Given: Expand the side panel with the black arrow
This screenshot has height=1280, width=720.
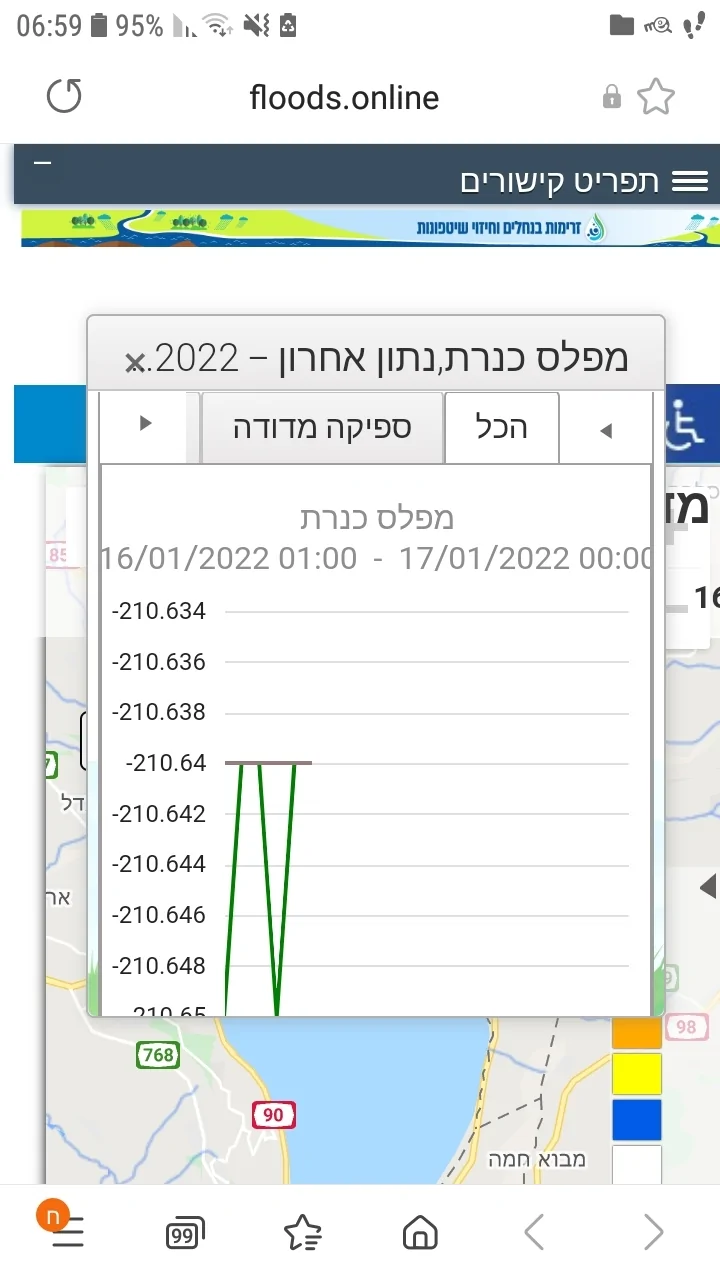Looking at the screenshot, I should point(708,885).
